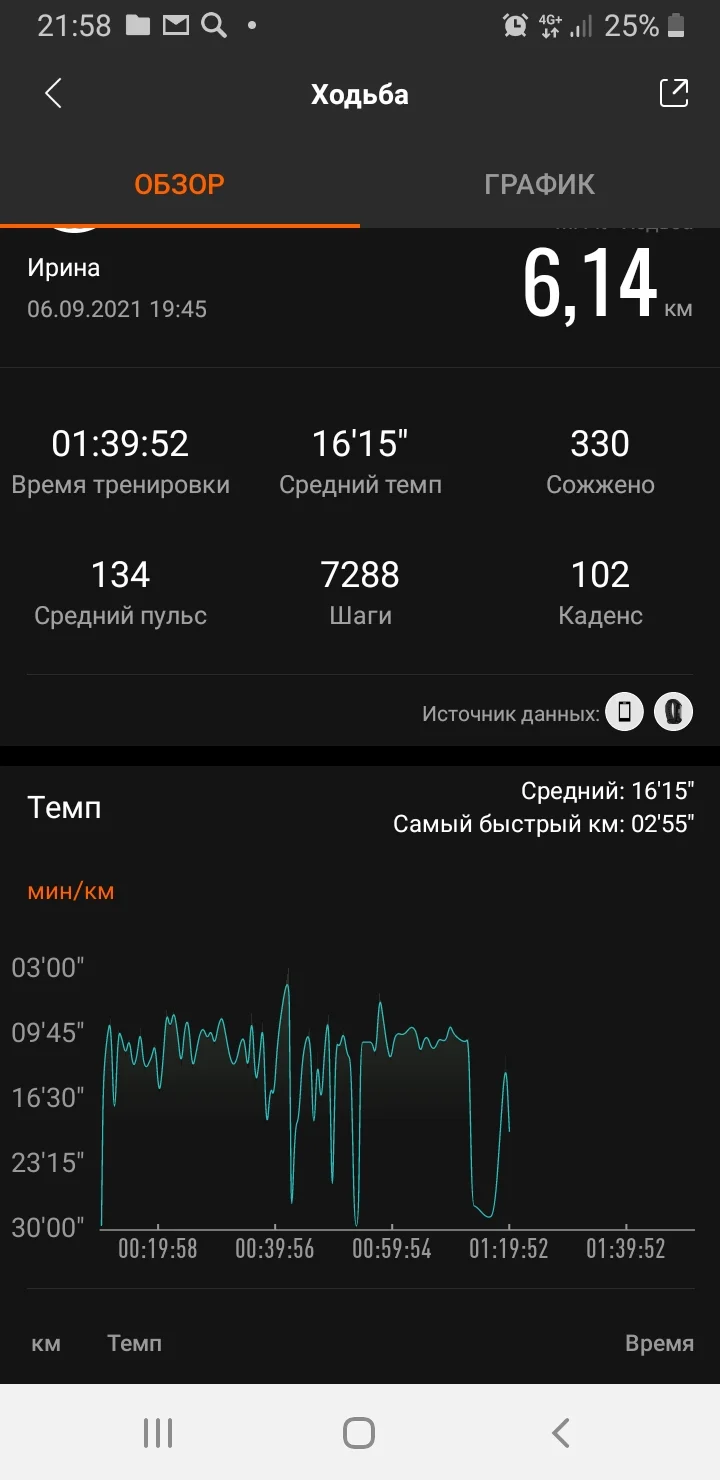Tap the Темп selector below the chart
This screenshot has width=720, height=1480.
[135, 1343]
